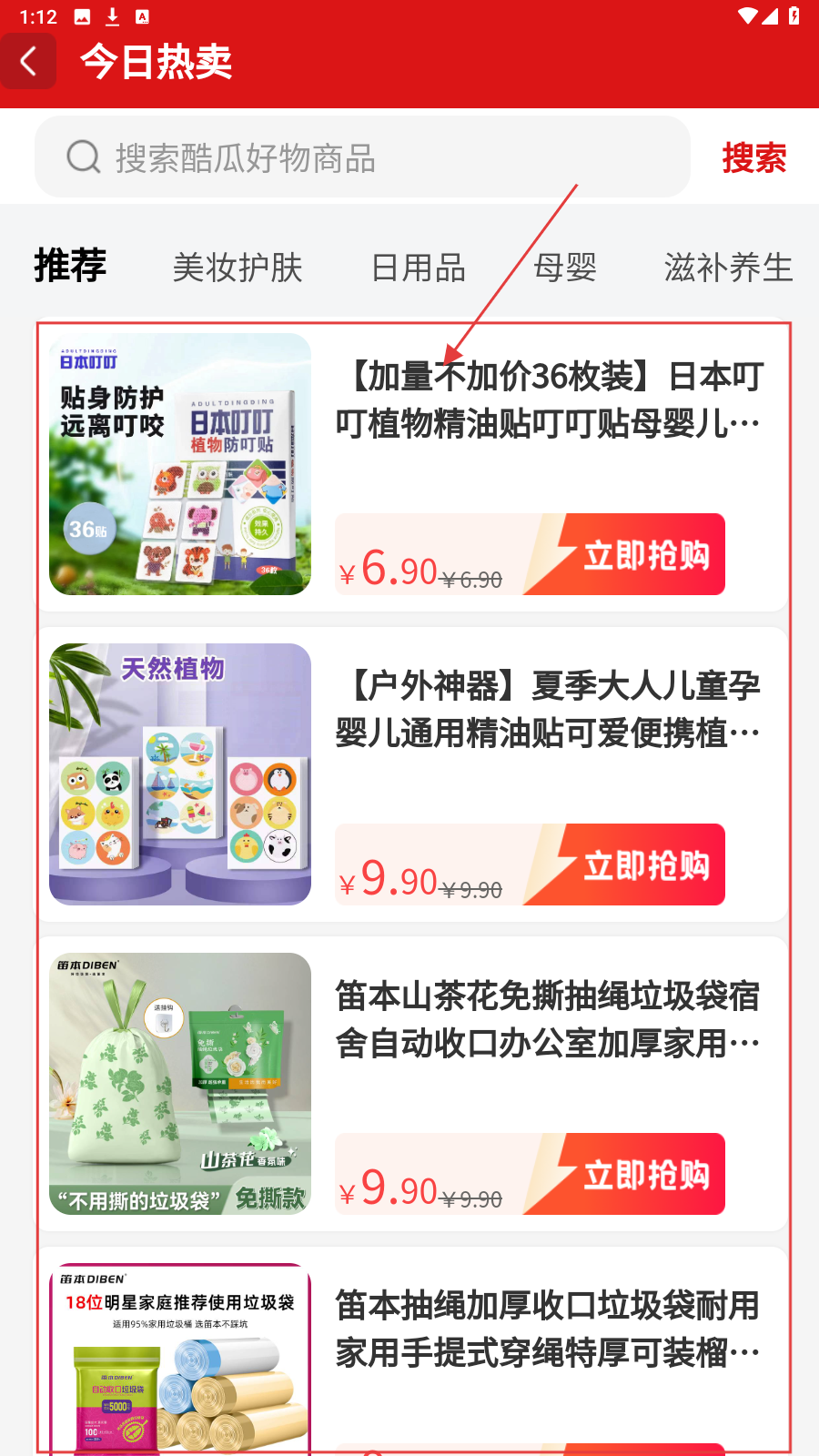
Task: Open the 户外神器 精油贴 product card
Action: coord(549,710)
